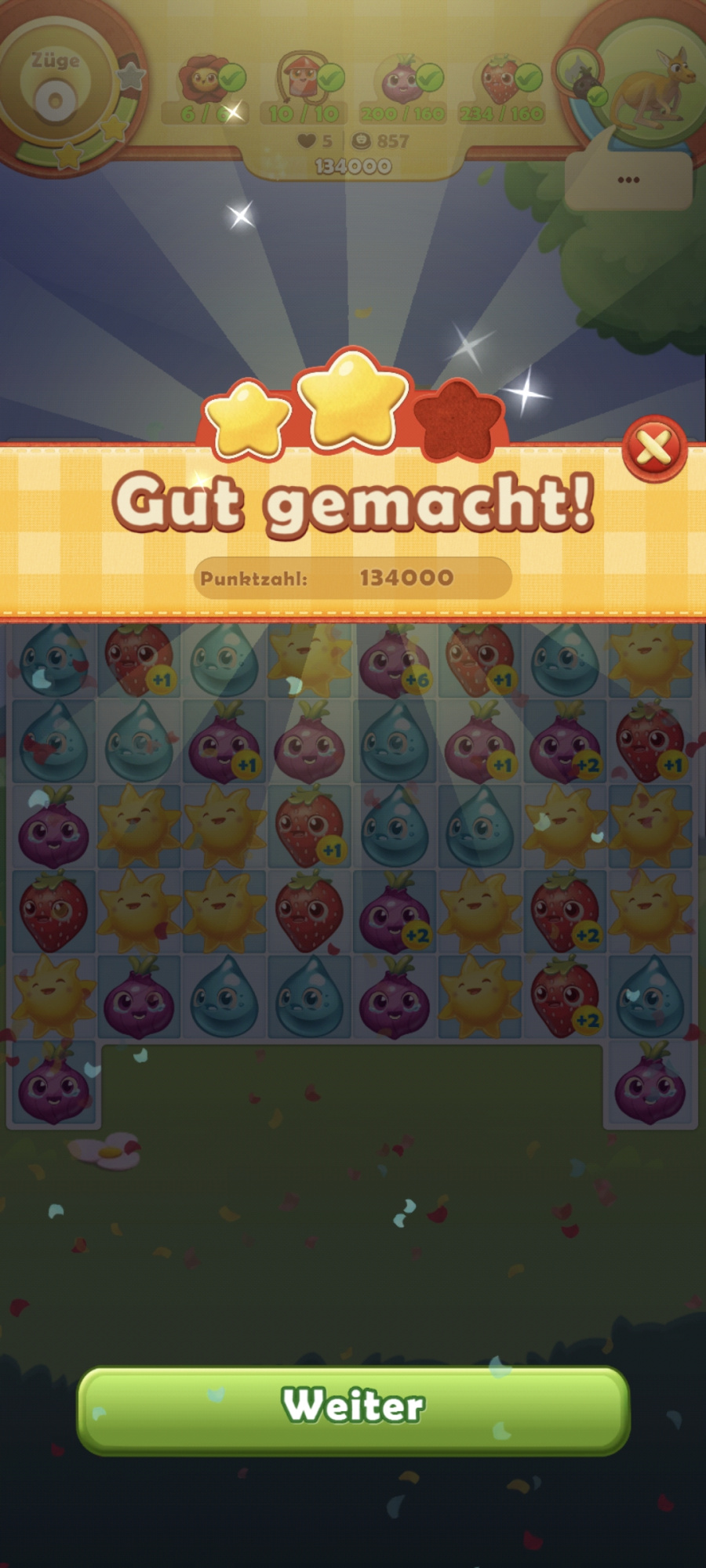Image resolution: width=706 pixels, height=1568 pixels.
Task: Close the Gut gemacht results banner
Action: click(x=654, y=448)
